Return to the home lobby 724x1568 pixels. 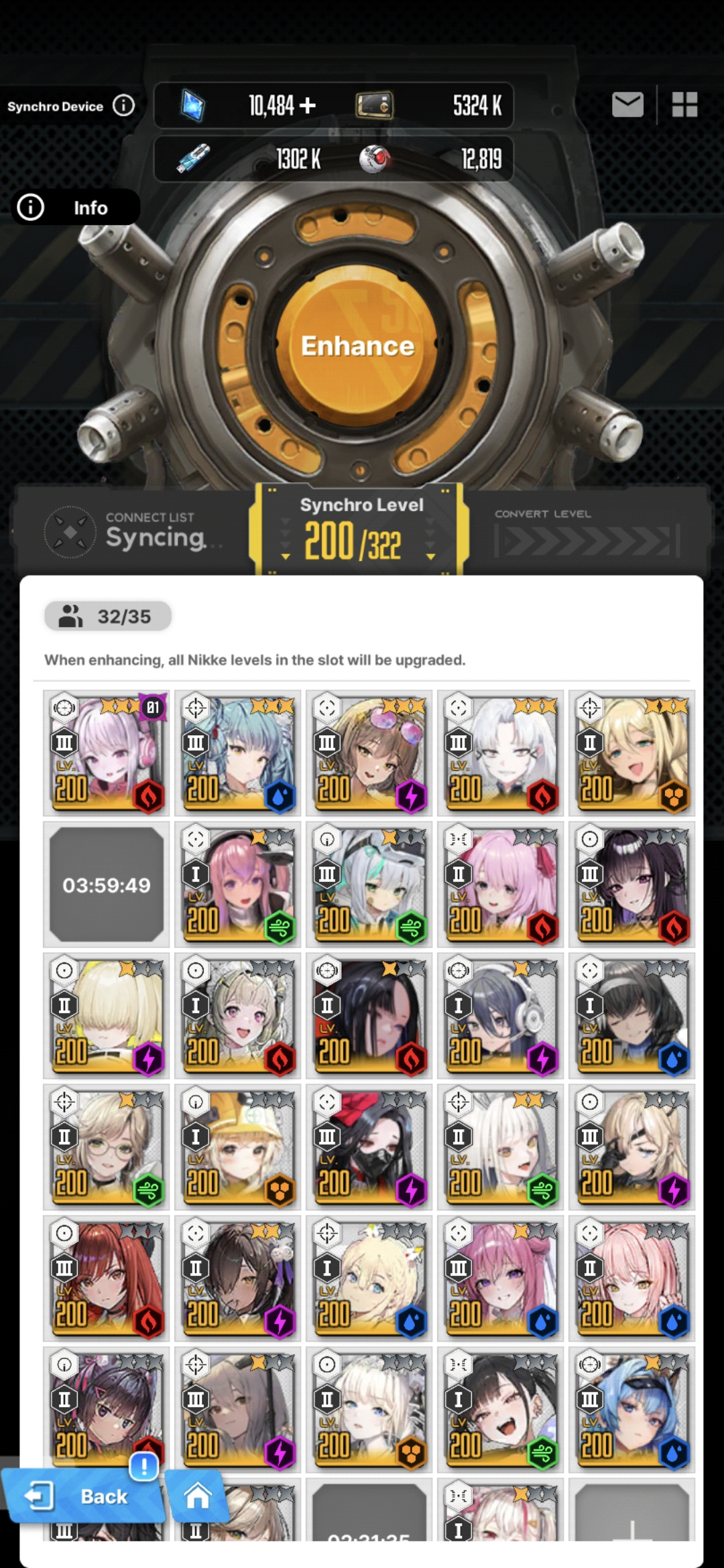tap(198, 1496)
